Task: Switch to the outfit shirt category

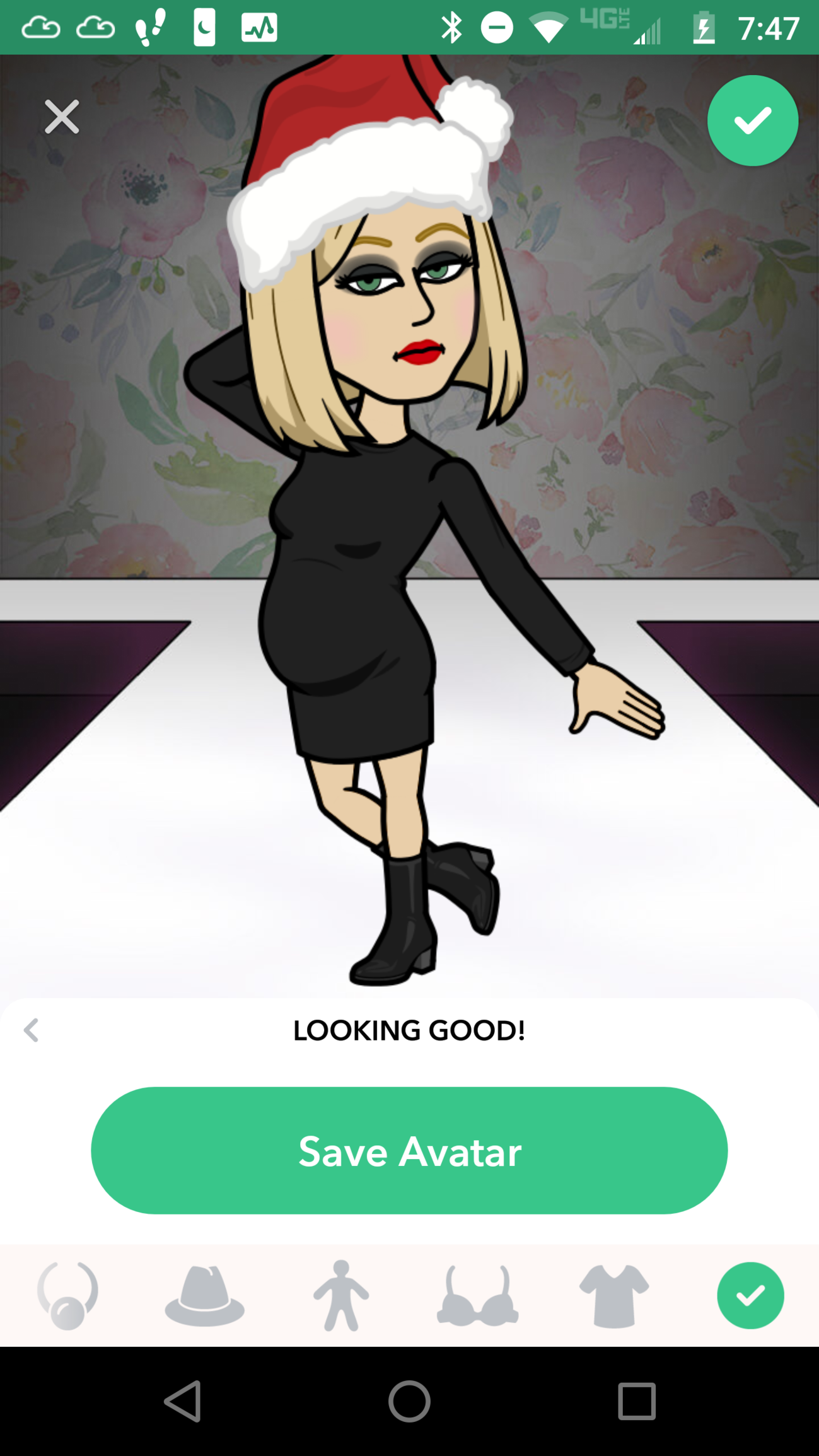Action: pyautogui.click(x=614, y=1296)
